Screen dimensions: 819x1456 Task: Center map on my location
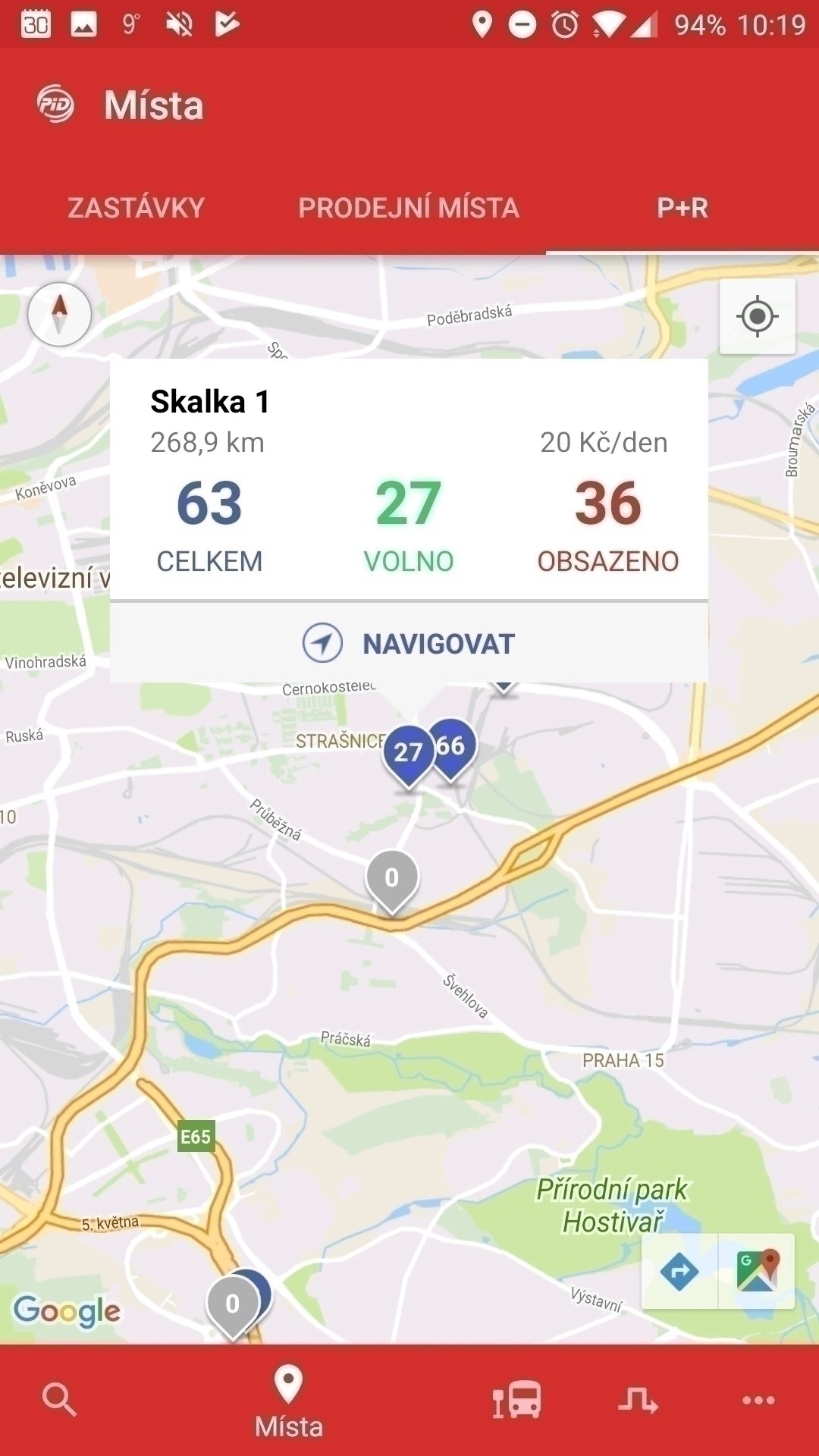point(757,316)
